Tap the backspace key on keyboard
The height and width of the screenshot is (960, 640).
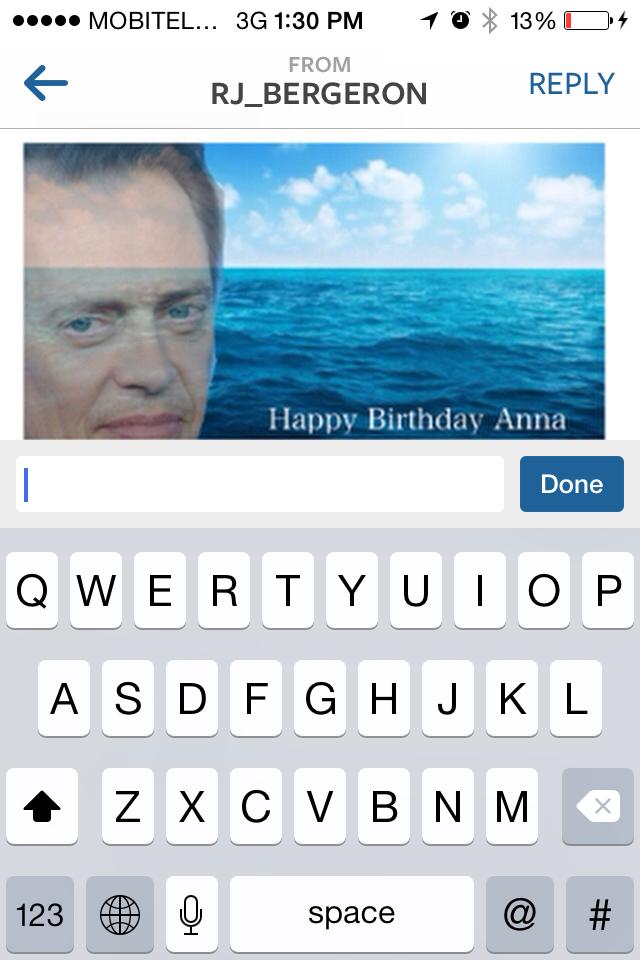(597, 806)
